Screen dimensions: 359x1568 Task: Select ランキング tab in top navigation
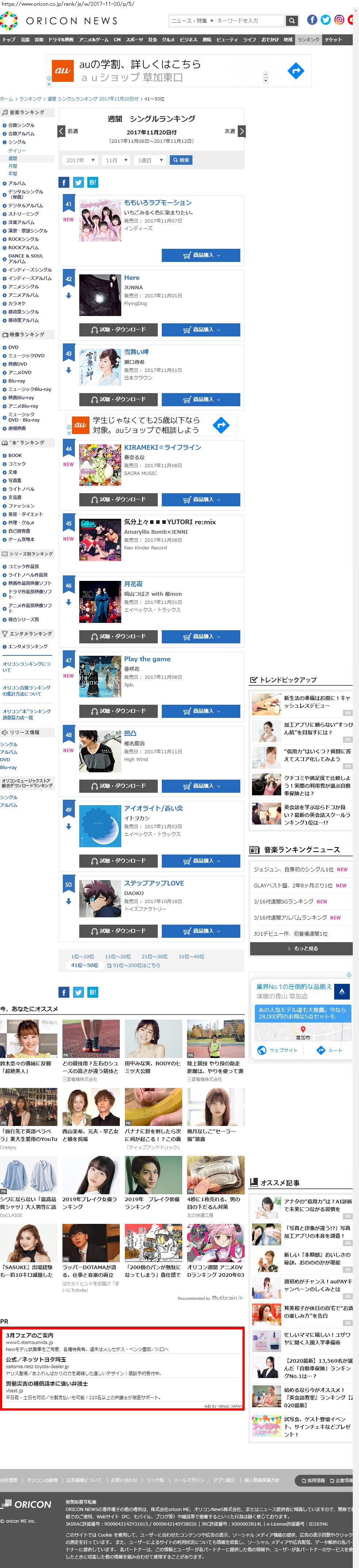pyautogui.click(x=308, y=39)
